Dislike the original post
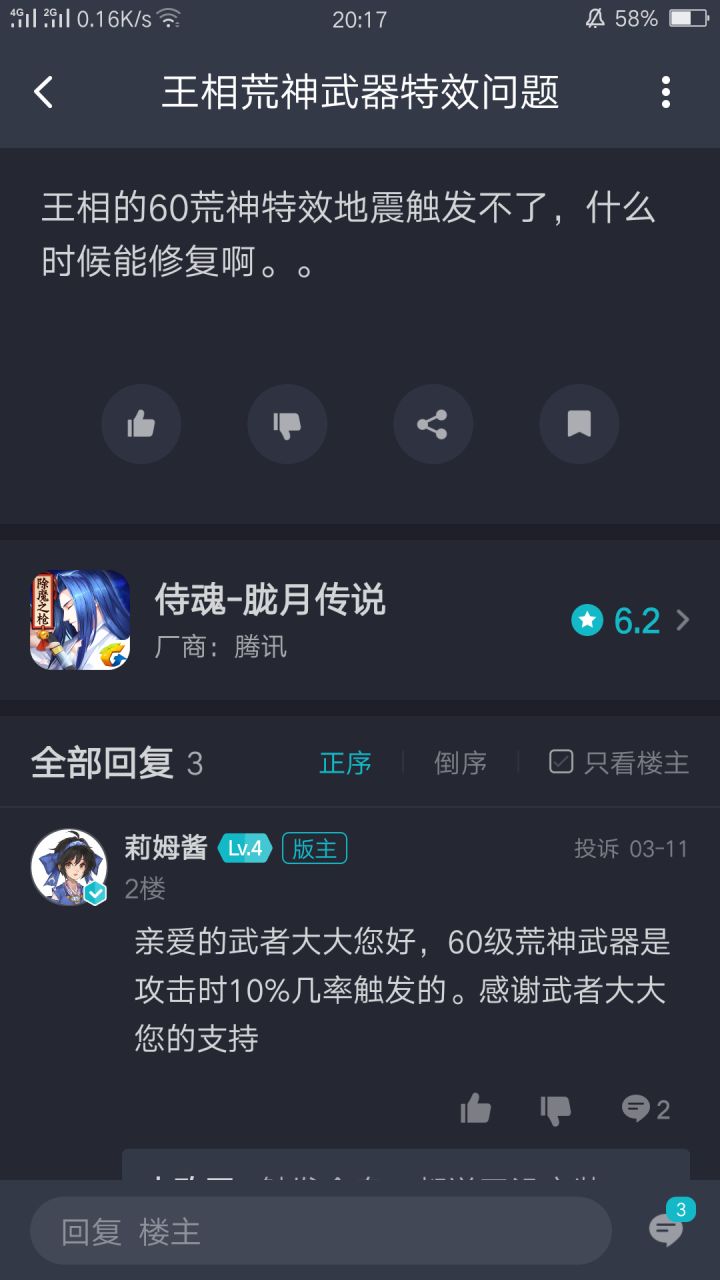 [x=287, y=424]
